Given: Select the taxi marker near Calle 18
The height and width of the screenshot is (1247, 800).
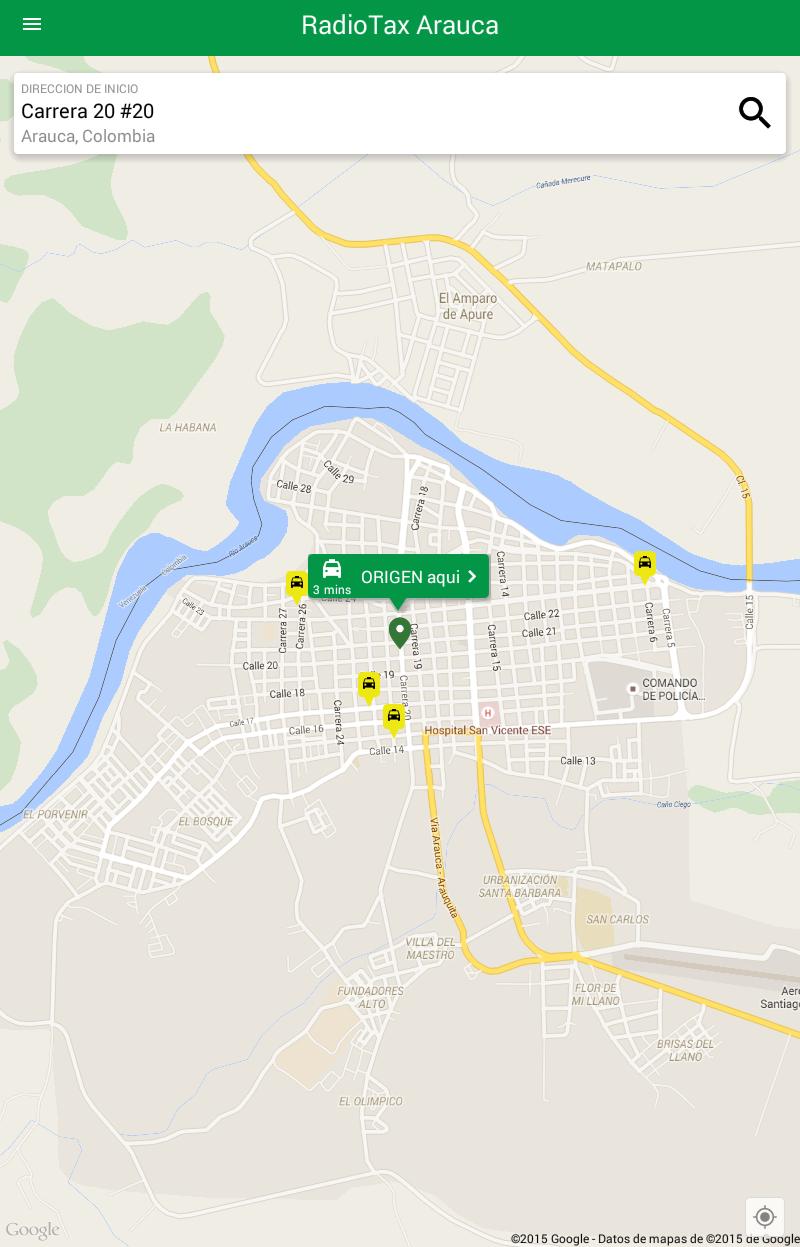Looking at the screenshot, I should coord(369,685).
